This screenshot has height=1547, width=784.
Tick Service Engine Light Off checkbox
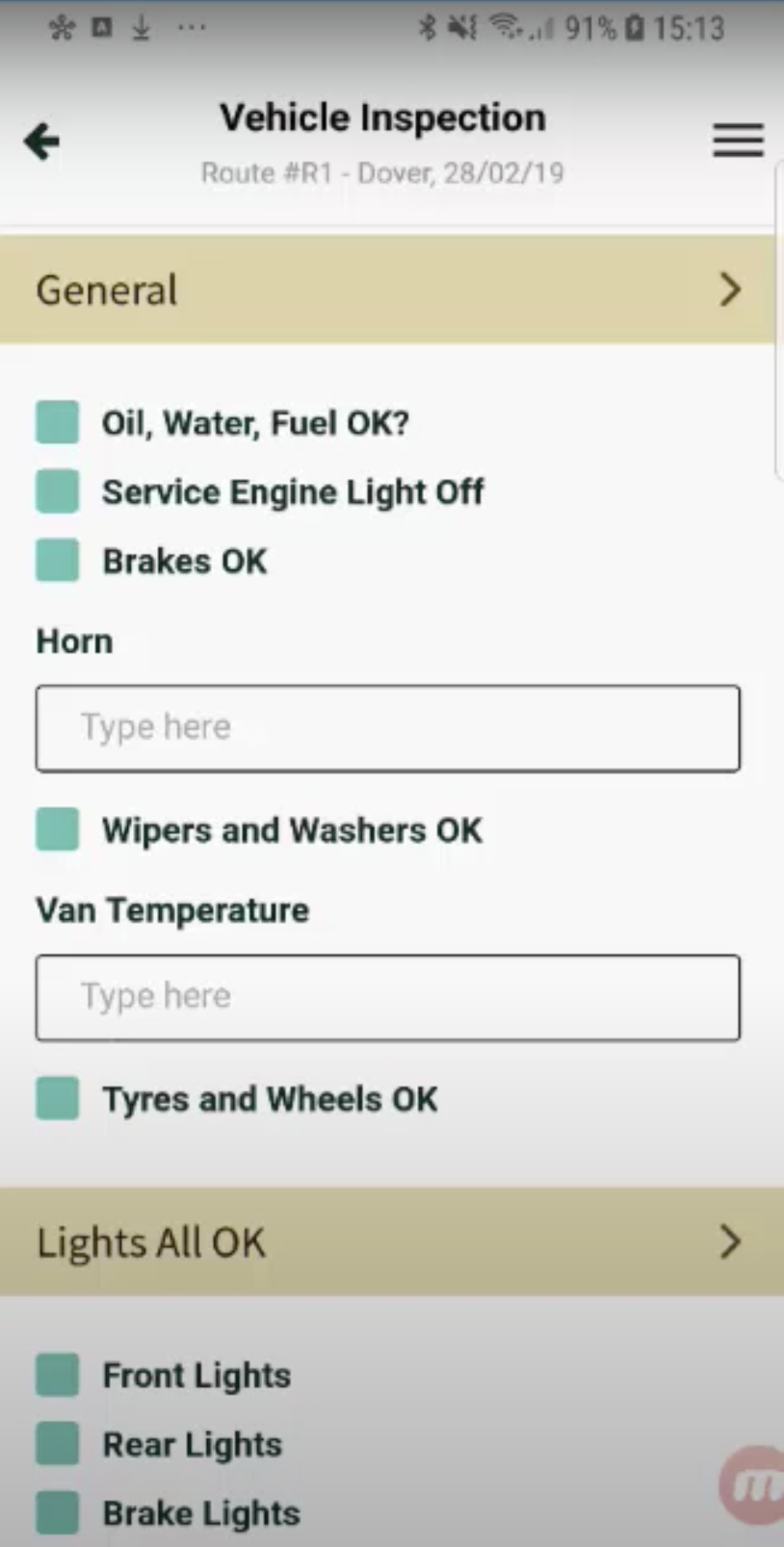coord(57,492)
